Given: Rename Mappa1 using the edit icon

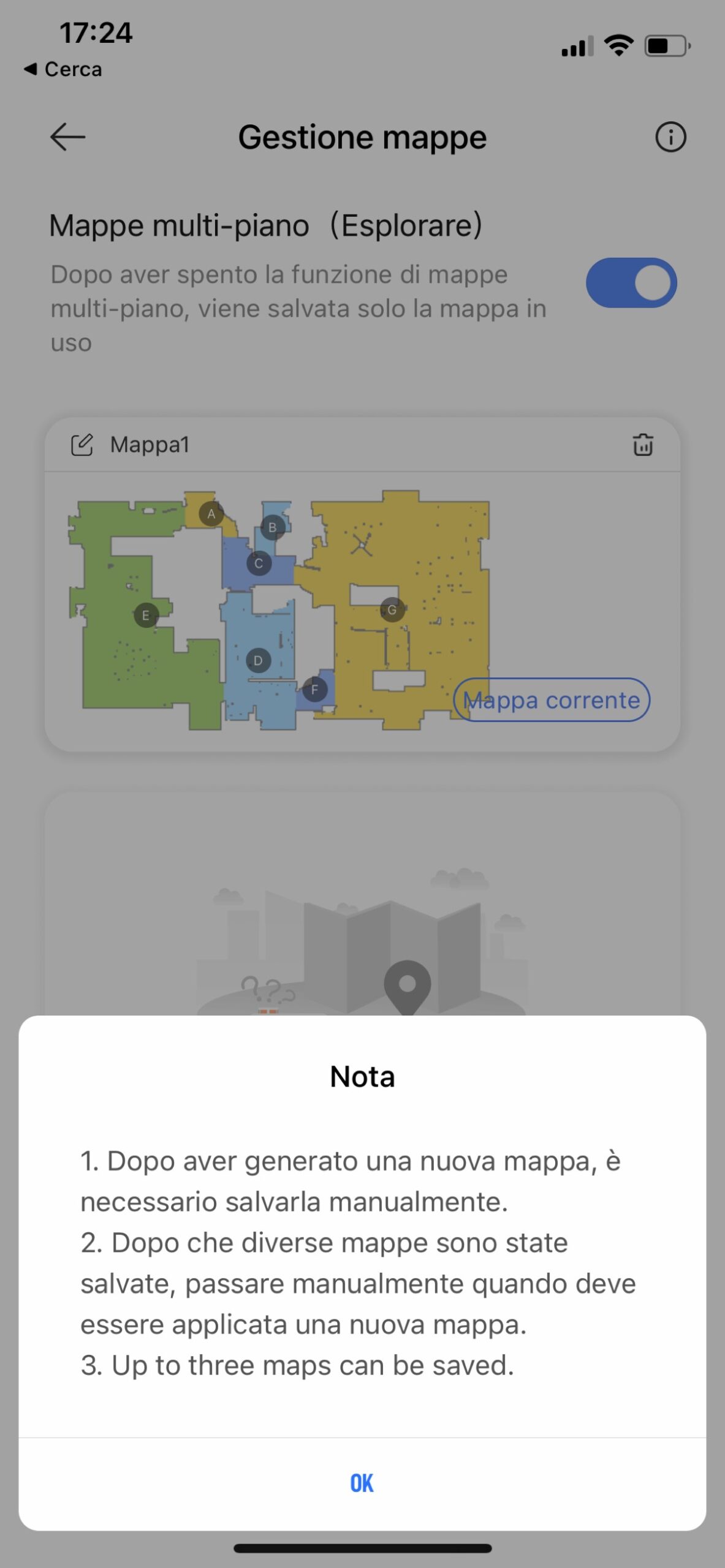Looking at the screenshot, I should click(x=82, y=445).
